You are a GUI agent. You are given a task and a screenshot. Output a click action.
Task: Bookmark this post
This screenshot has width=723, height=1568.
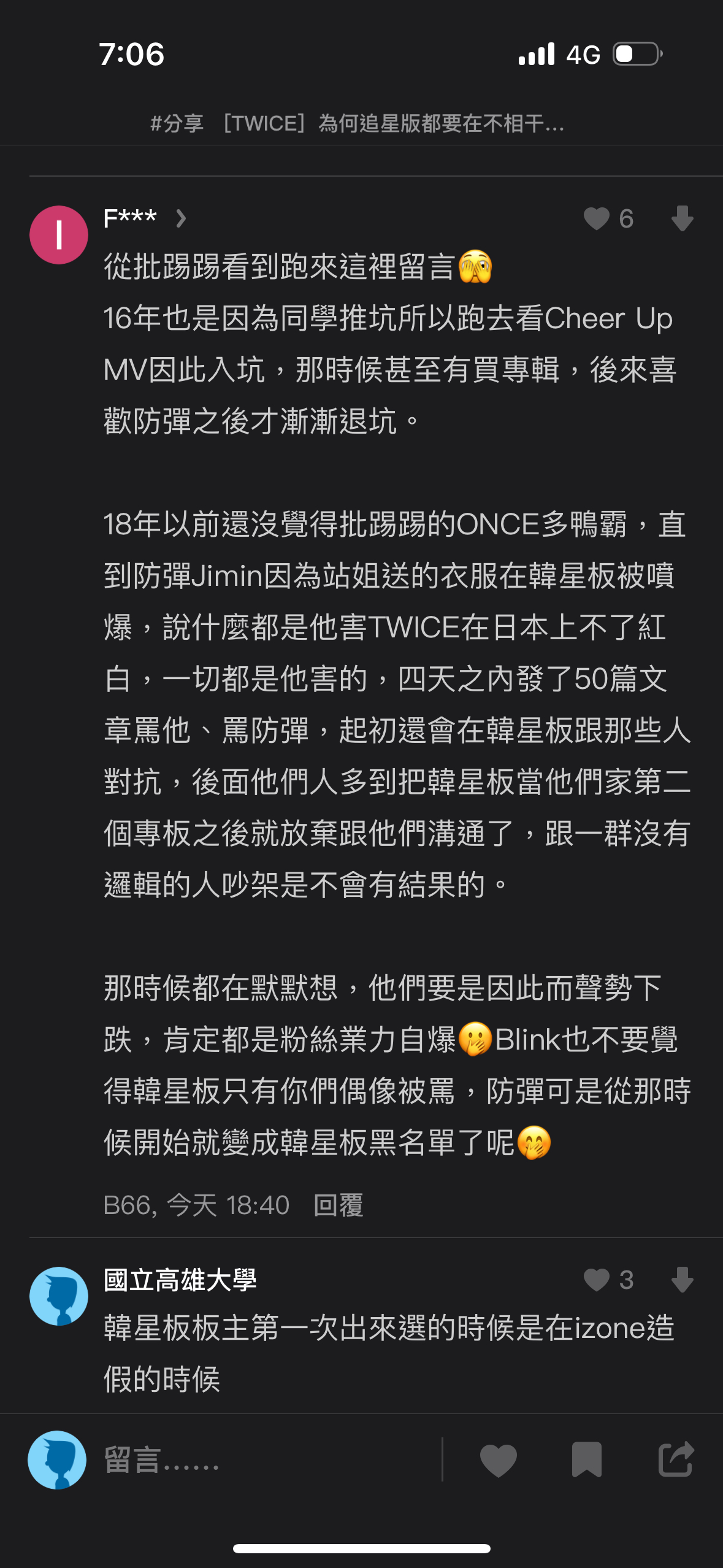586,1459
